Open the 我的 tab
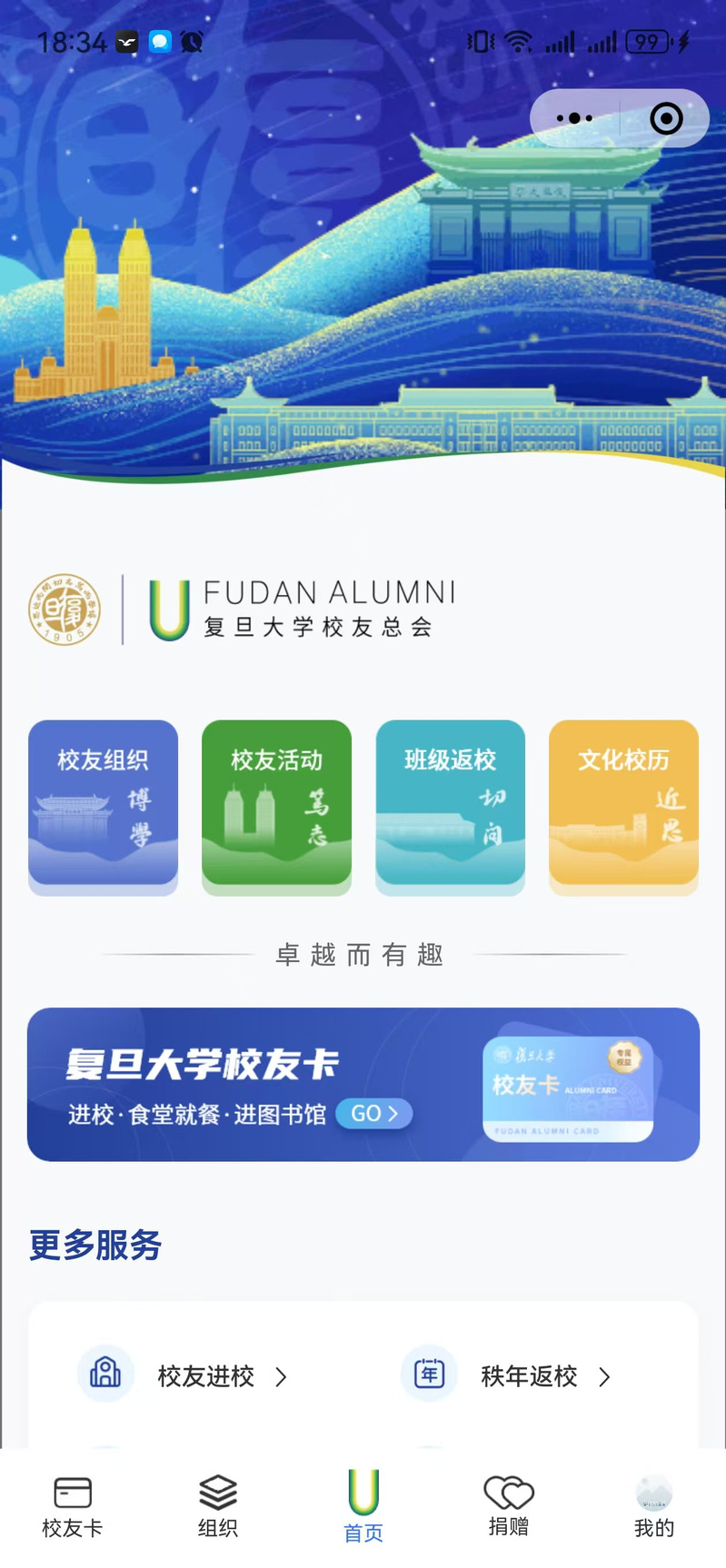The width and height of the screenshot is (726, 1568). click(x=653, y=1506)
